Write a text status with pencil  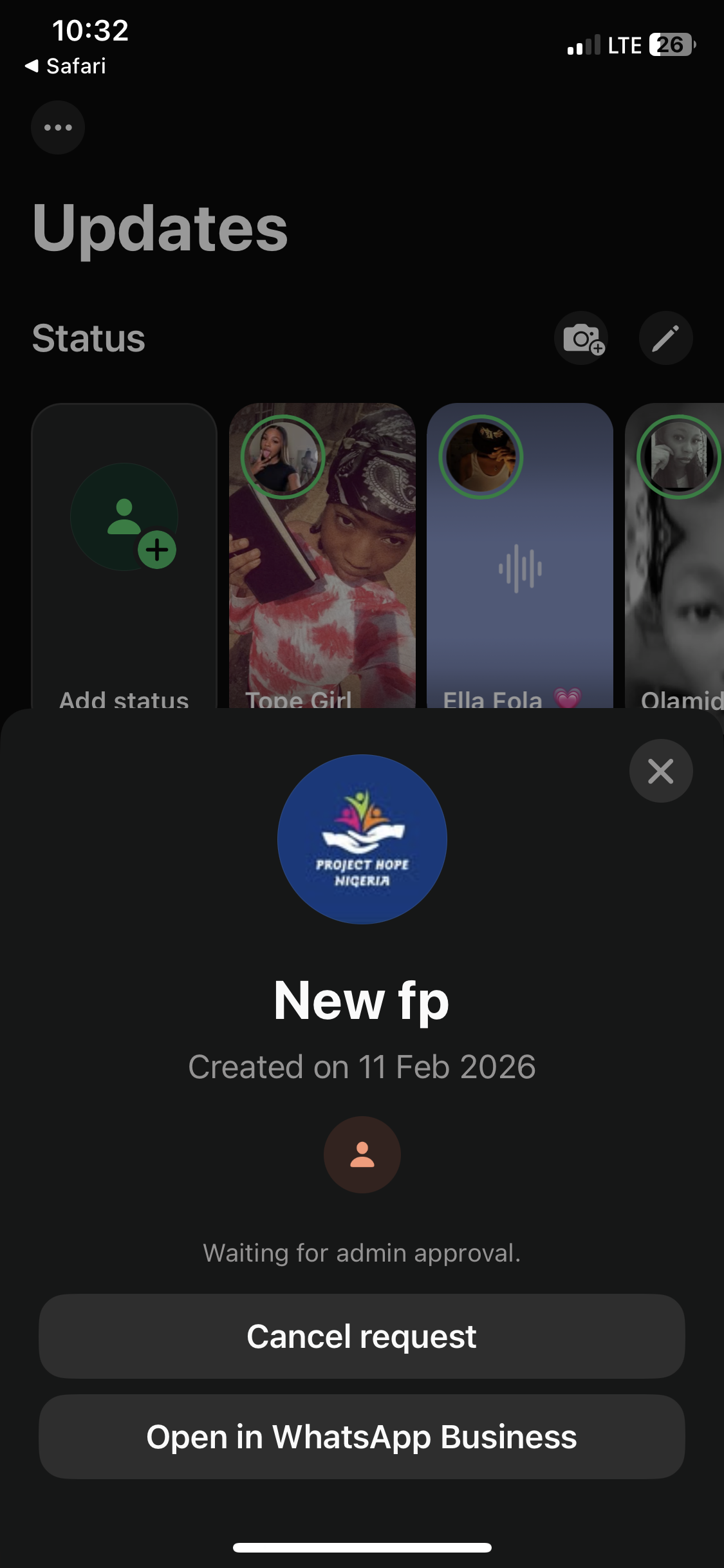coord(665,338)
